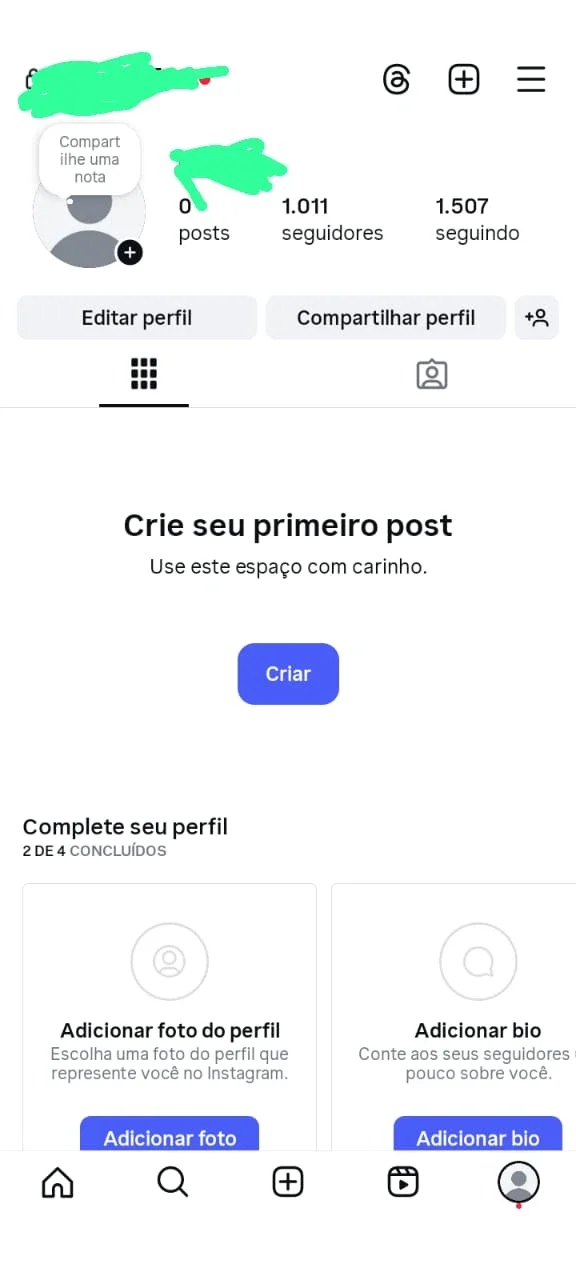Switch to the tagged photos tab
This screenshot has width=576, height=1280.
(x=432, y=374)
